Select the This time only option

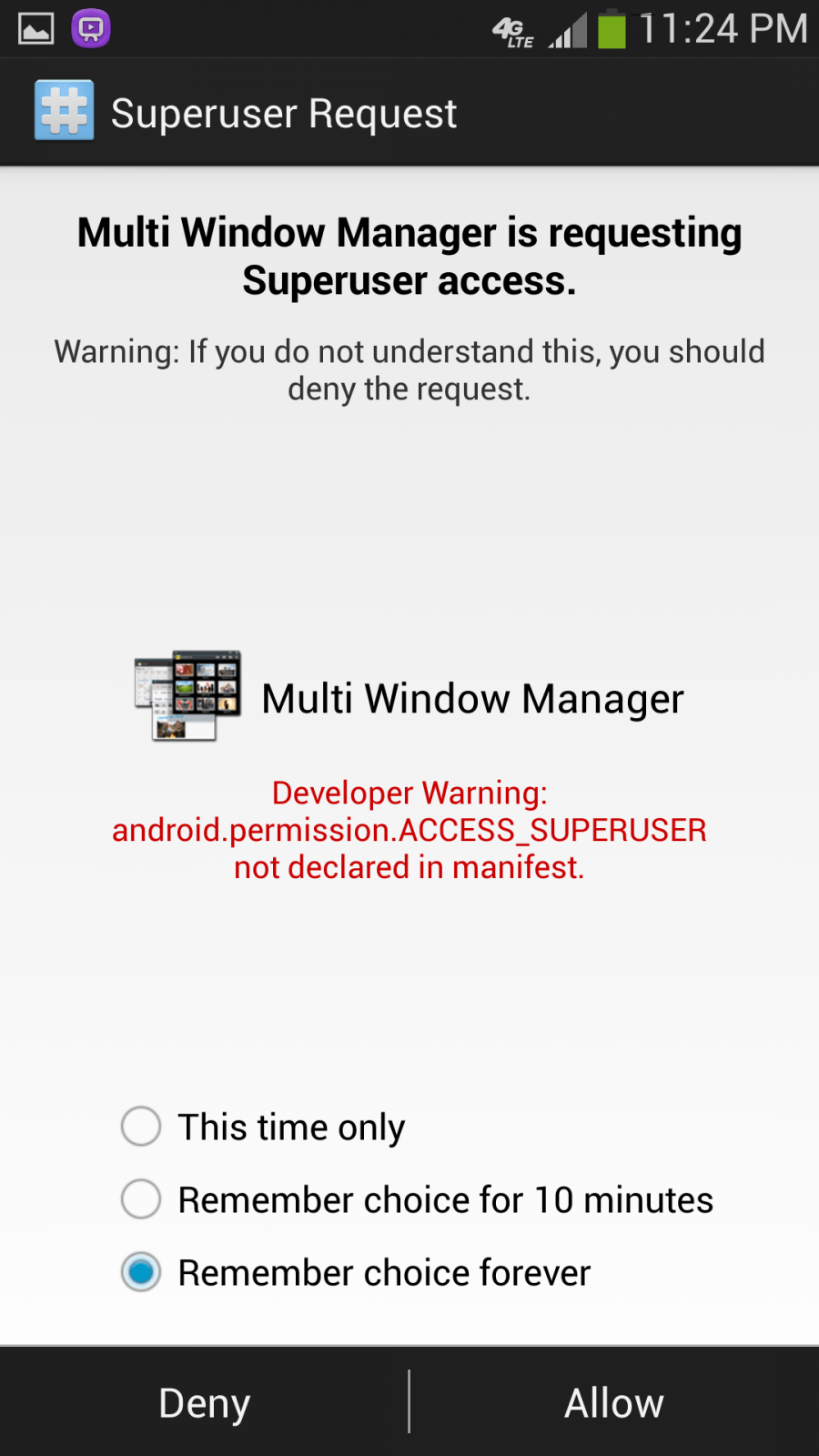[x=141, y=1127]
